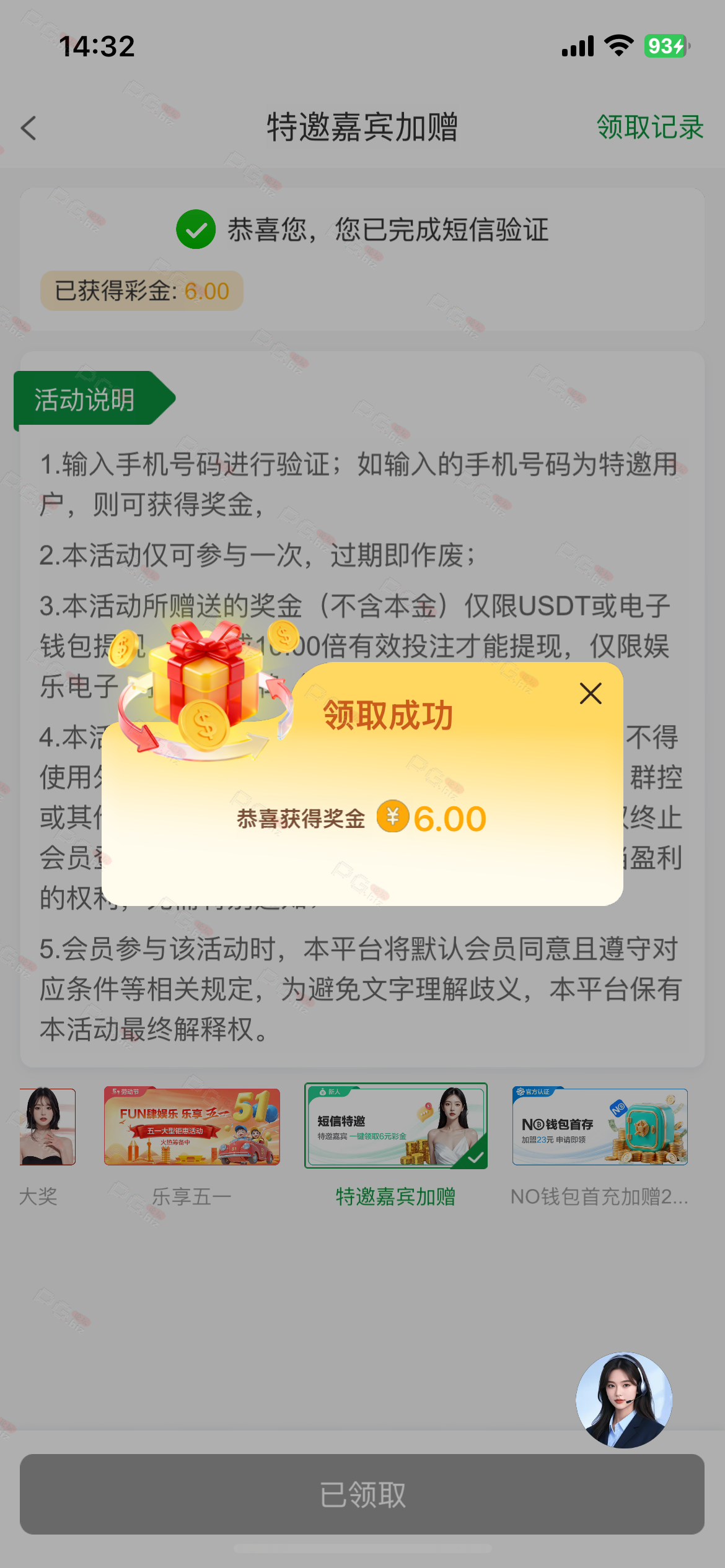Open the 大奖 activity card
Viewport: 725px width, 1568px height.
point(47,1127)
